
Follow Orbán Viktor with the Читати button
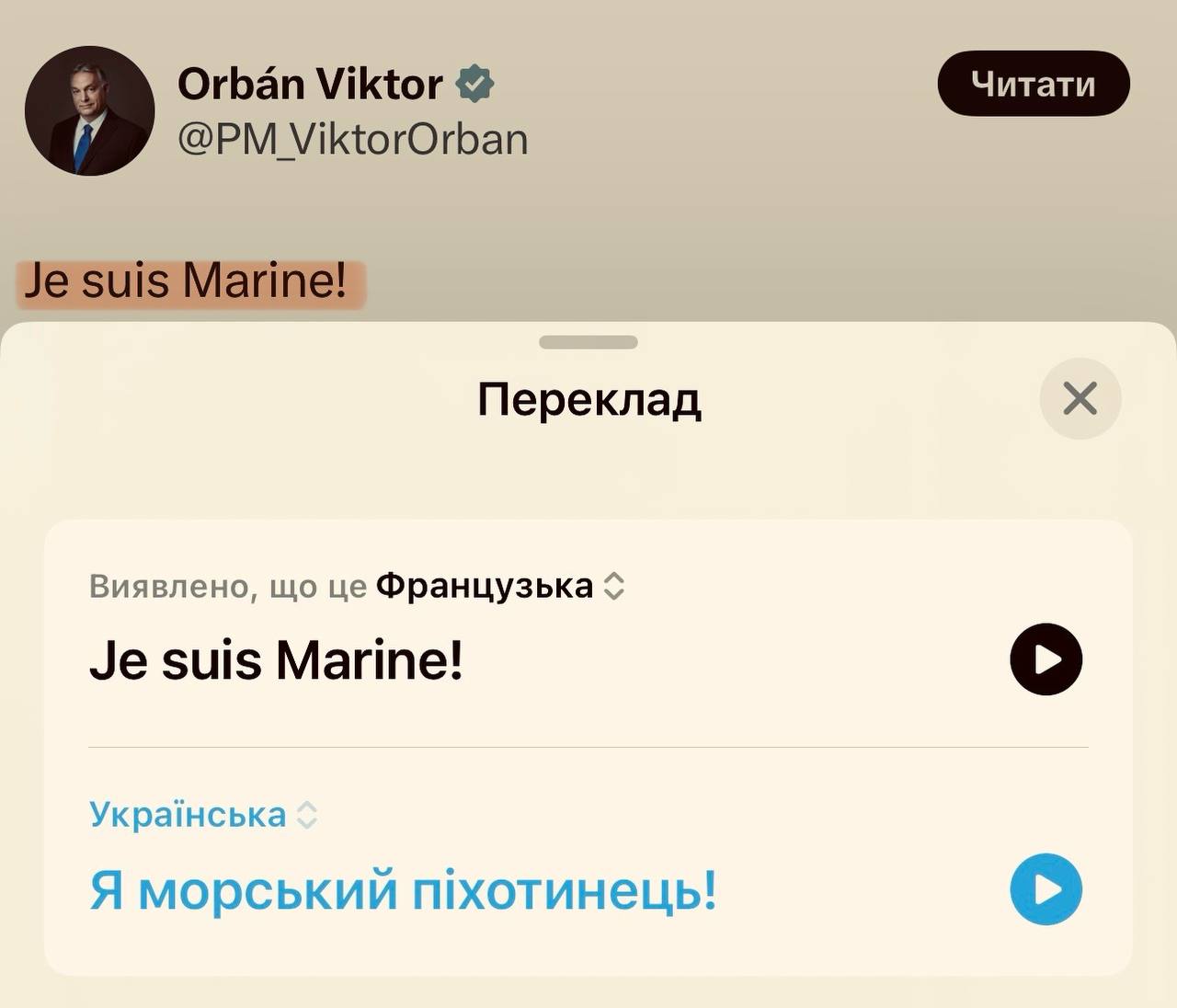tap(1033, 84)
